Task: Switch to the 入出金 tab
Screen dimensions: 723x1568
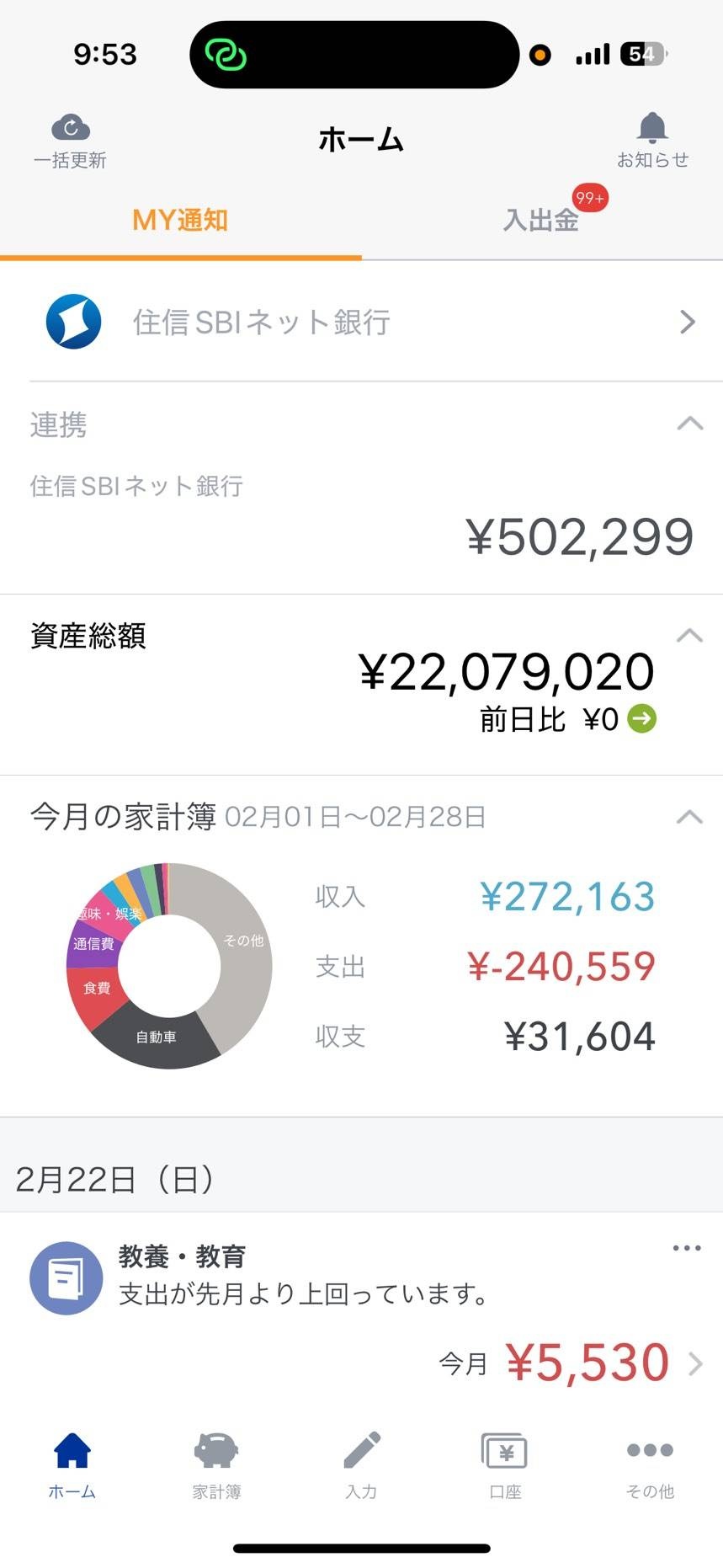Action: [x=541, y=220]
